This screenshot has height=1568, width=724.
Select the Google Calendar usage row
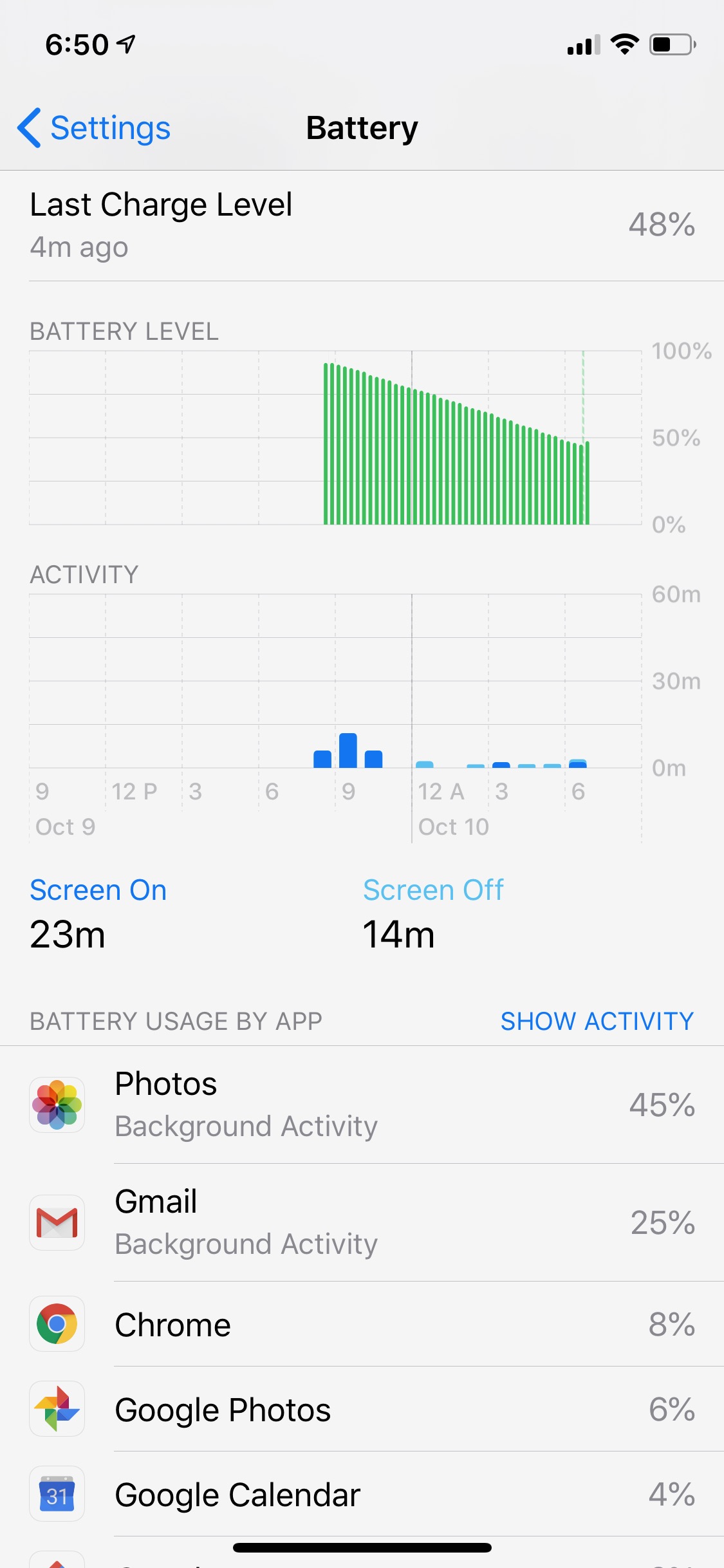click(x=362, y=1494)
